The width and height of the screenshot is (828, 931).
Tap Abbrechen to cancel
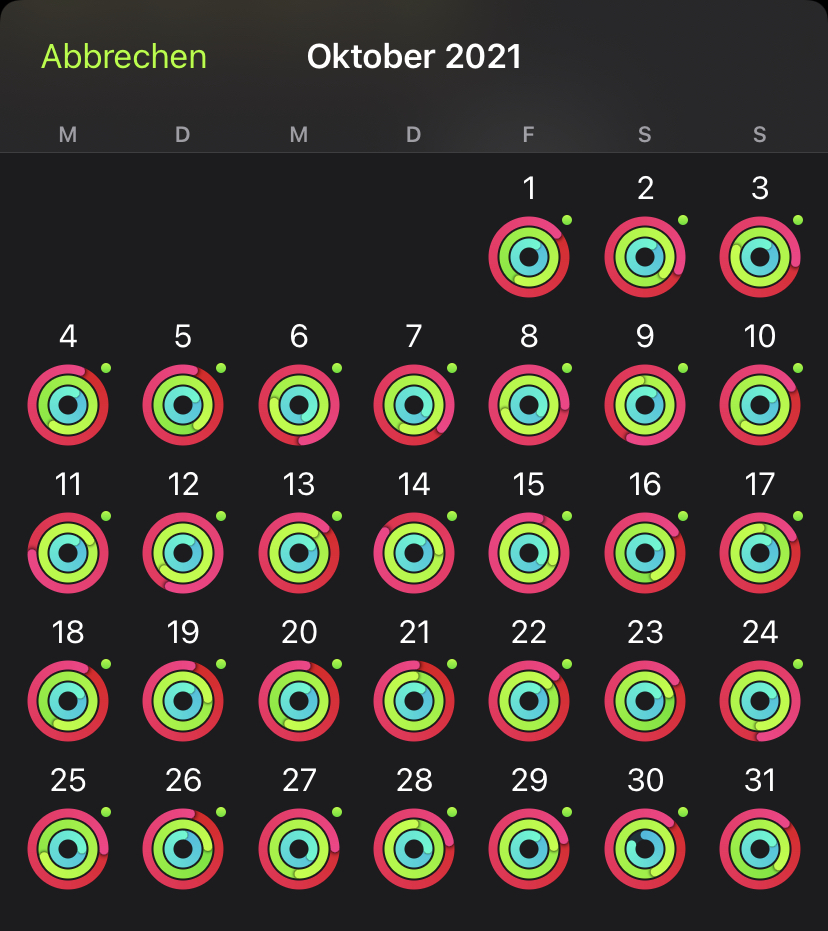(124, 57)
